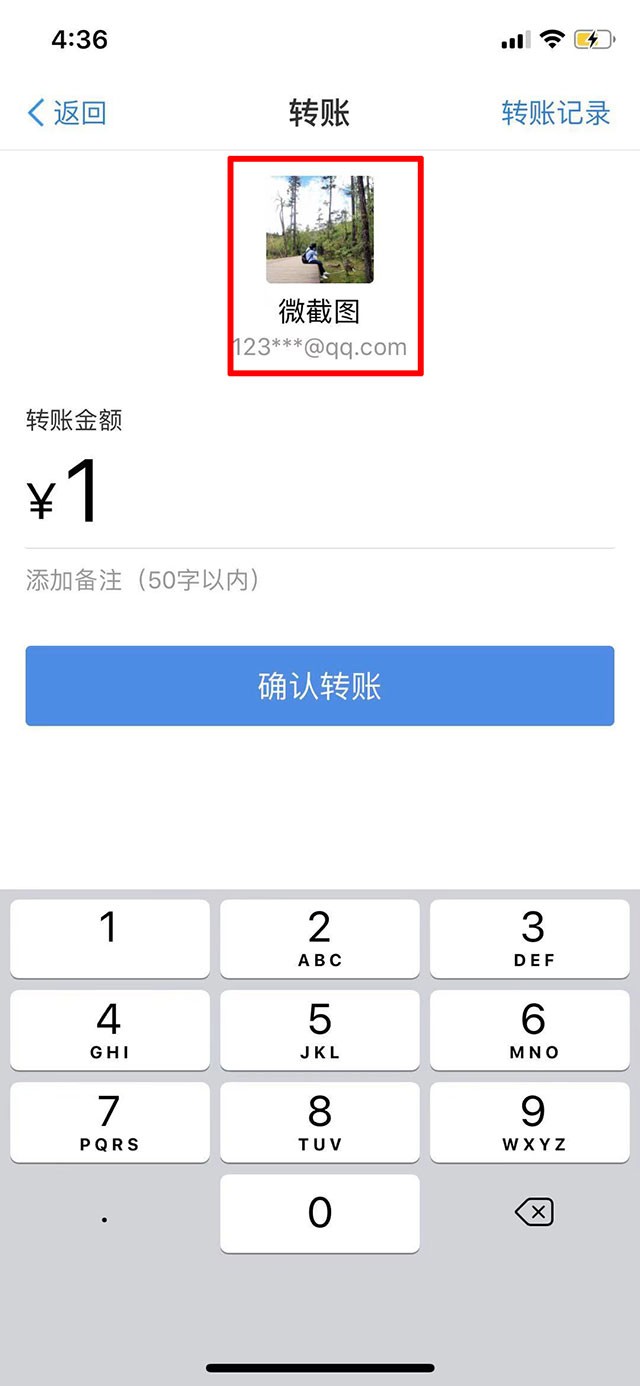
Task: Enter digit 6 on the keypad
Action: (x=533, y=1030)
